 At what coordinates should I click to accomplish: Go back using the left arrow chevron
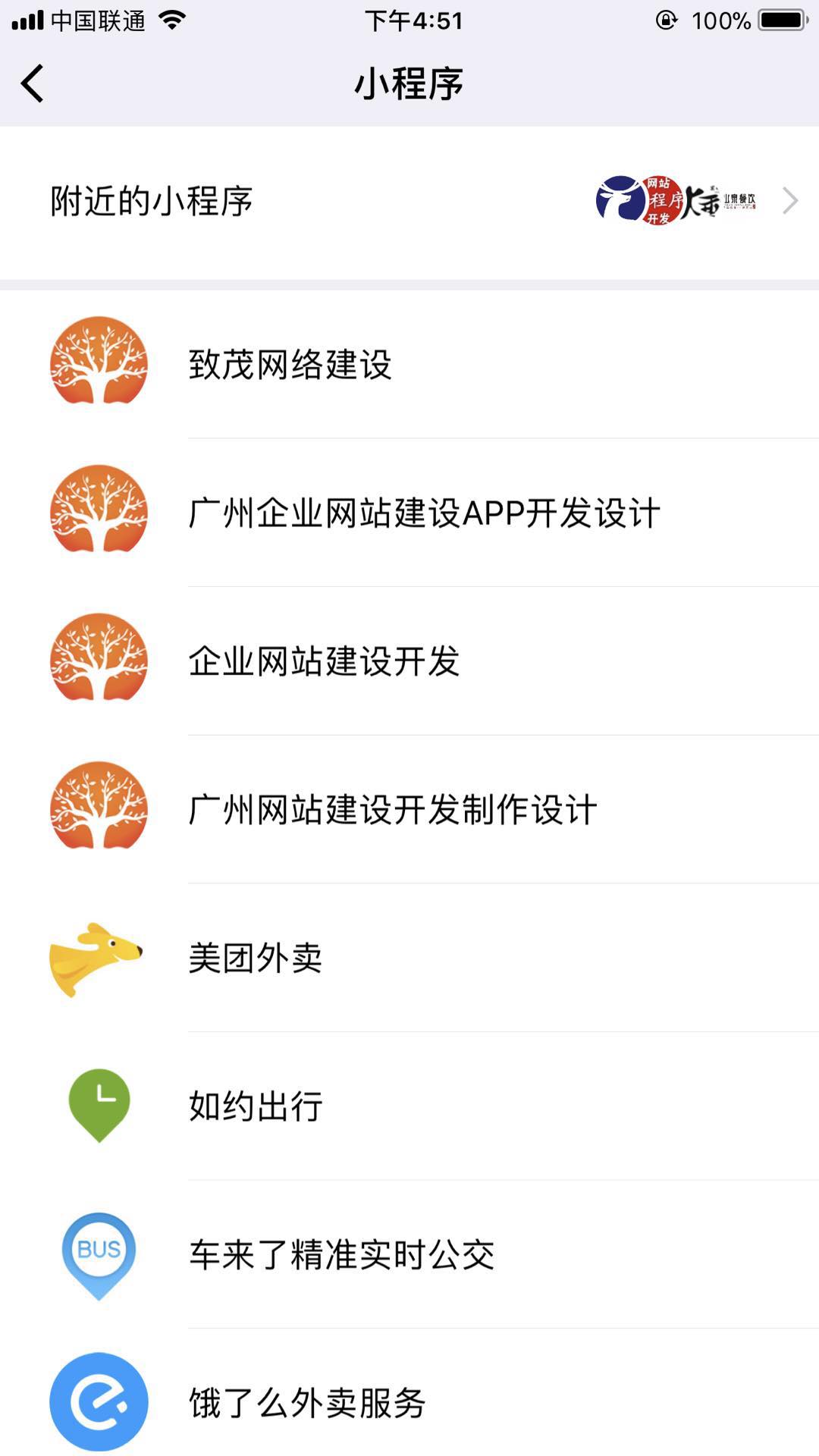(x=32, y=83)
